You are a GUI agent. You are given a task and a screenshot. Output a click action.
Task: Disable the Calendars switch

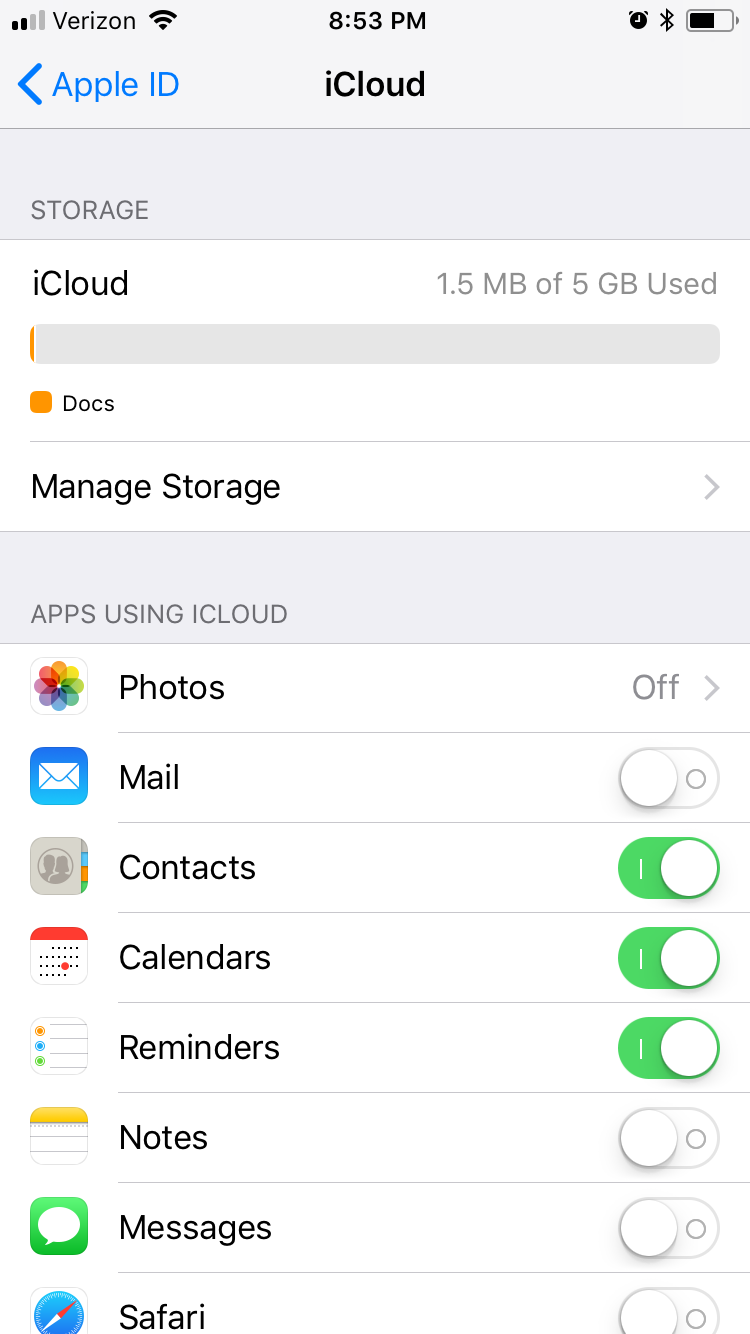click(x=669, y=958)
